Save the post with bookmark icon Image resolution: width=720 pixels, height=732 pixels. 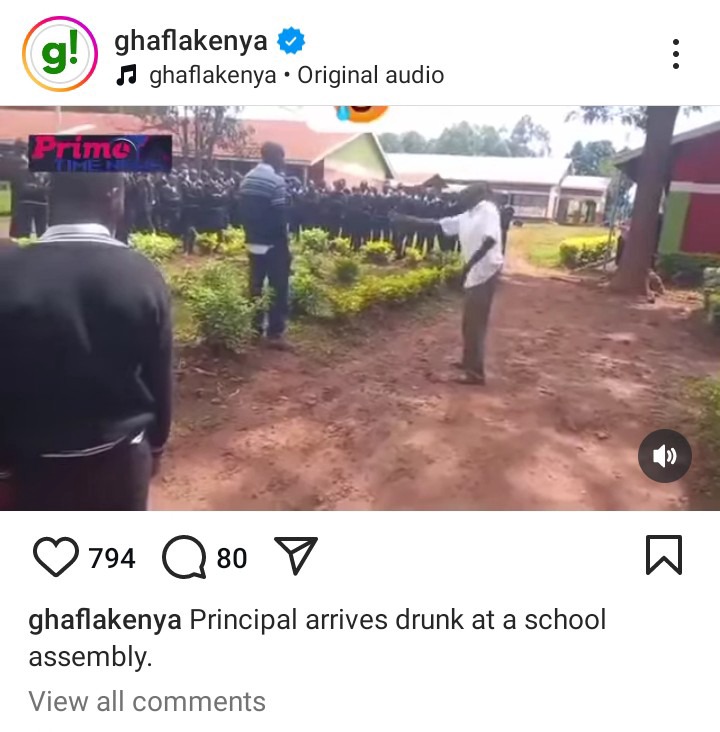tap(663, 556)
